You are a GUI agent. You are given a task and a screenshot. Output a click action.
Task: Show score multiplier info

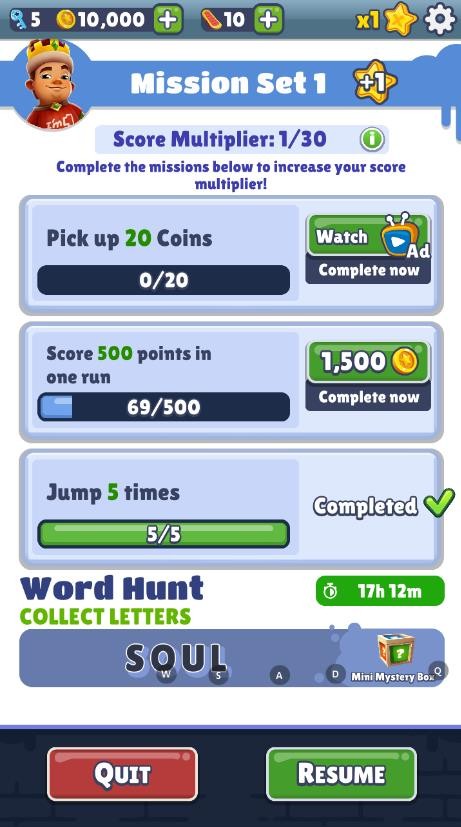point(372,140)
